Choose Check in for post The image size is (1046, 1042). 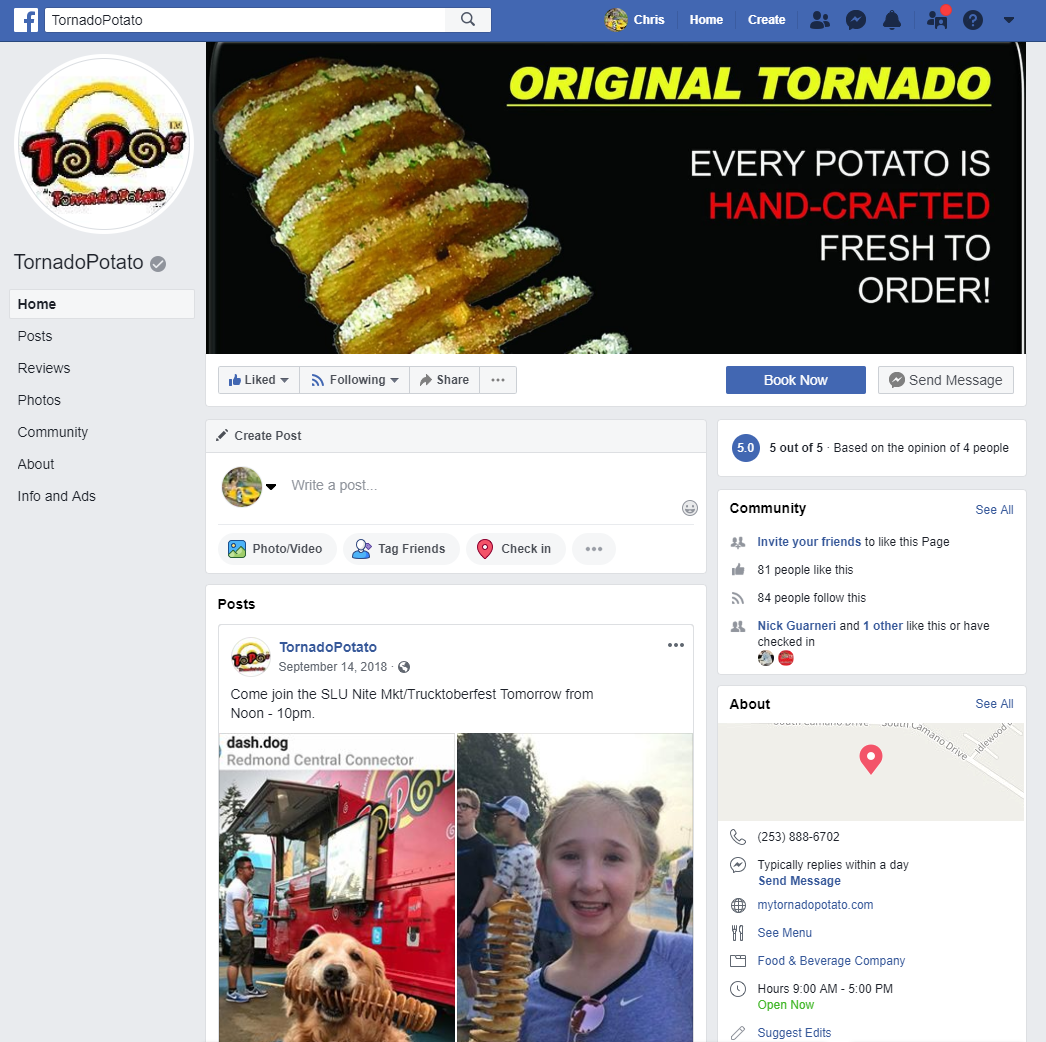tap(515, 549)
